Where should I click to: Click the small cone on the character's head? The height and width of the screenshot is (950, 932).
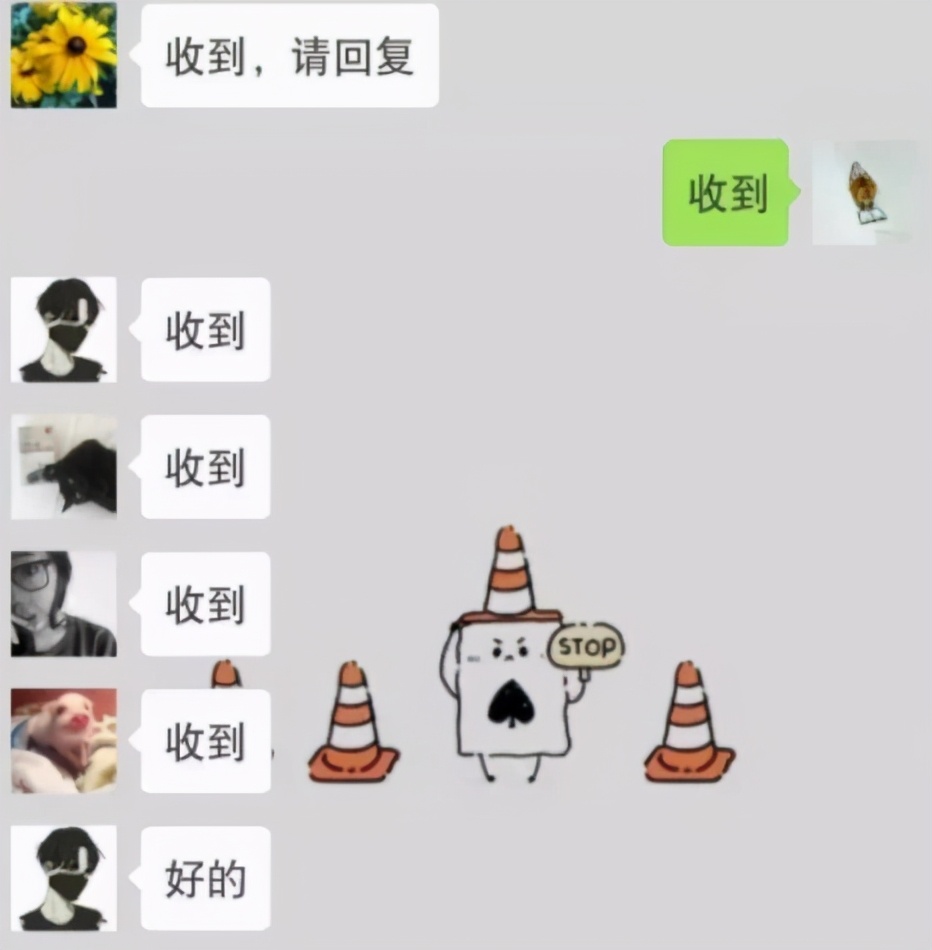pyautogui.click(x=510, y=572)
